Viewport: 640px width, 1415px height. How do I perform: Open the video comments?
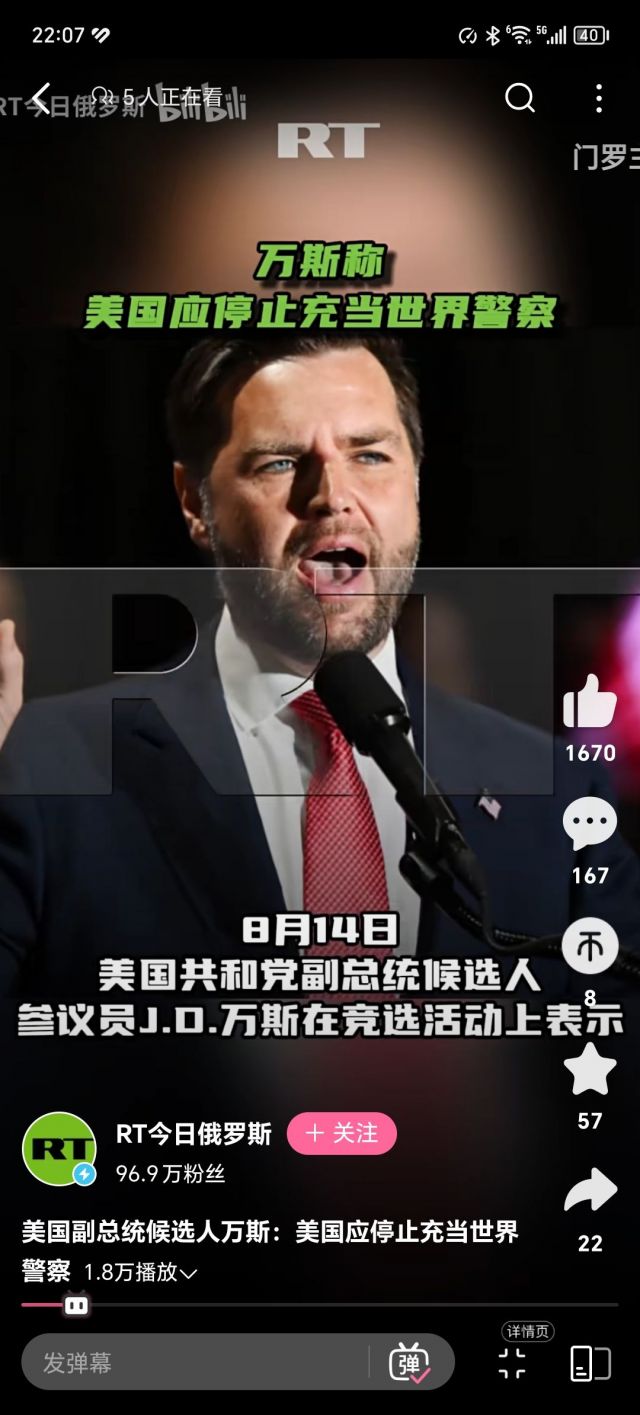pyautogui.click(x=590, y=825)
